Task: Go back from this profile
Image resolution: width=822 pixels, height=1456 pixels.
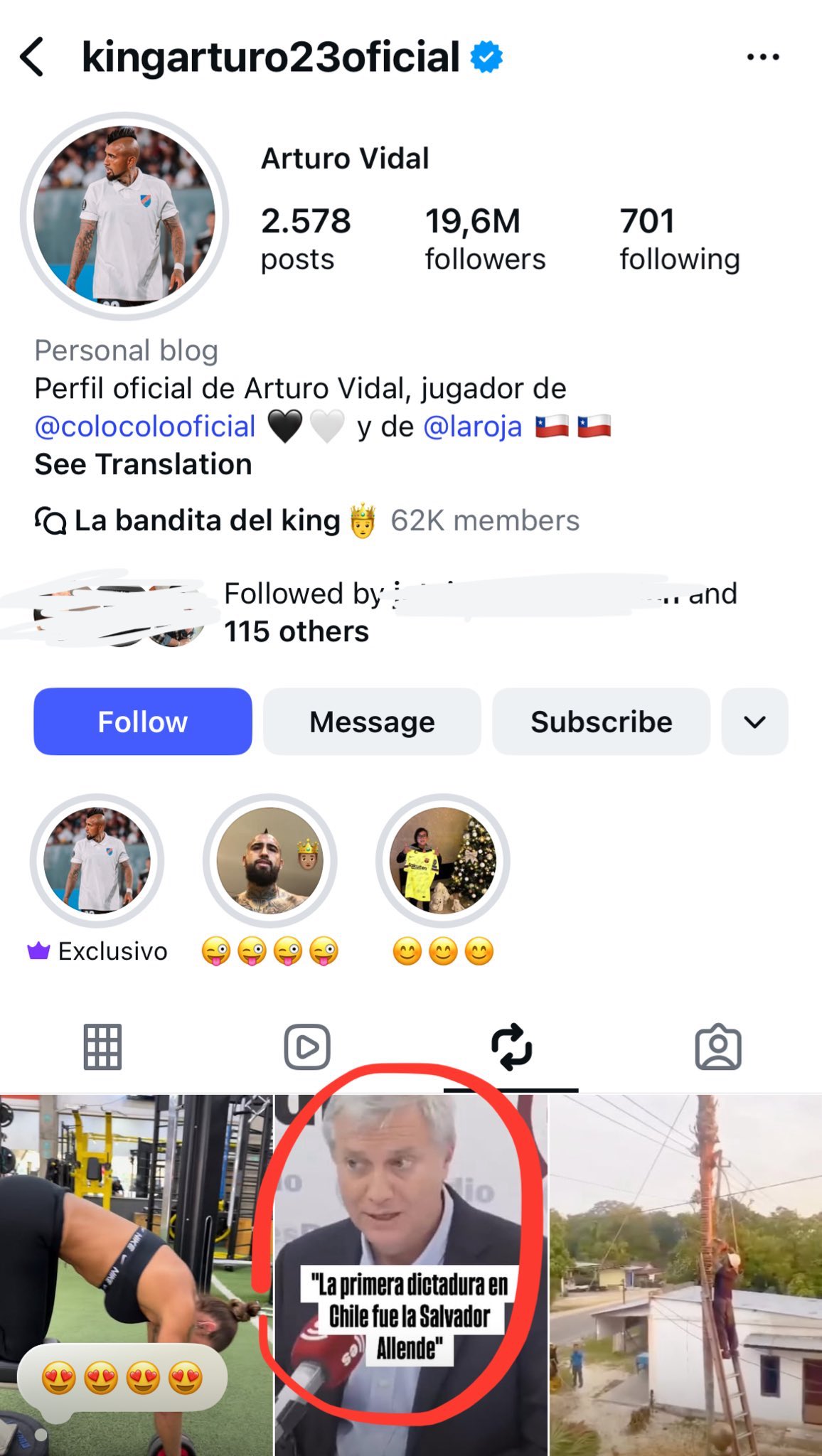Action: click(x=33, y=57)
